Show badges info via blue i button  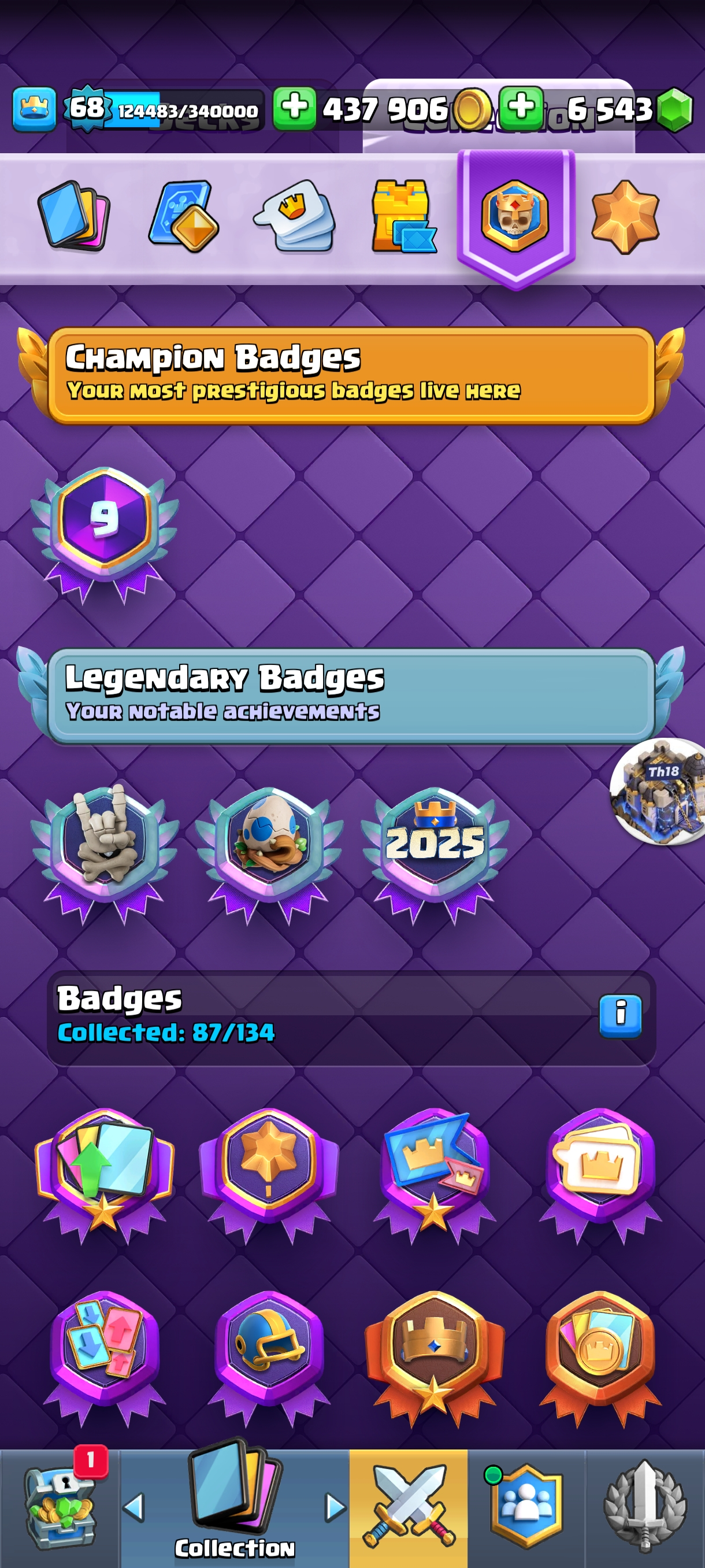point(620,1015)
